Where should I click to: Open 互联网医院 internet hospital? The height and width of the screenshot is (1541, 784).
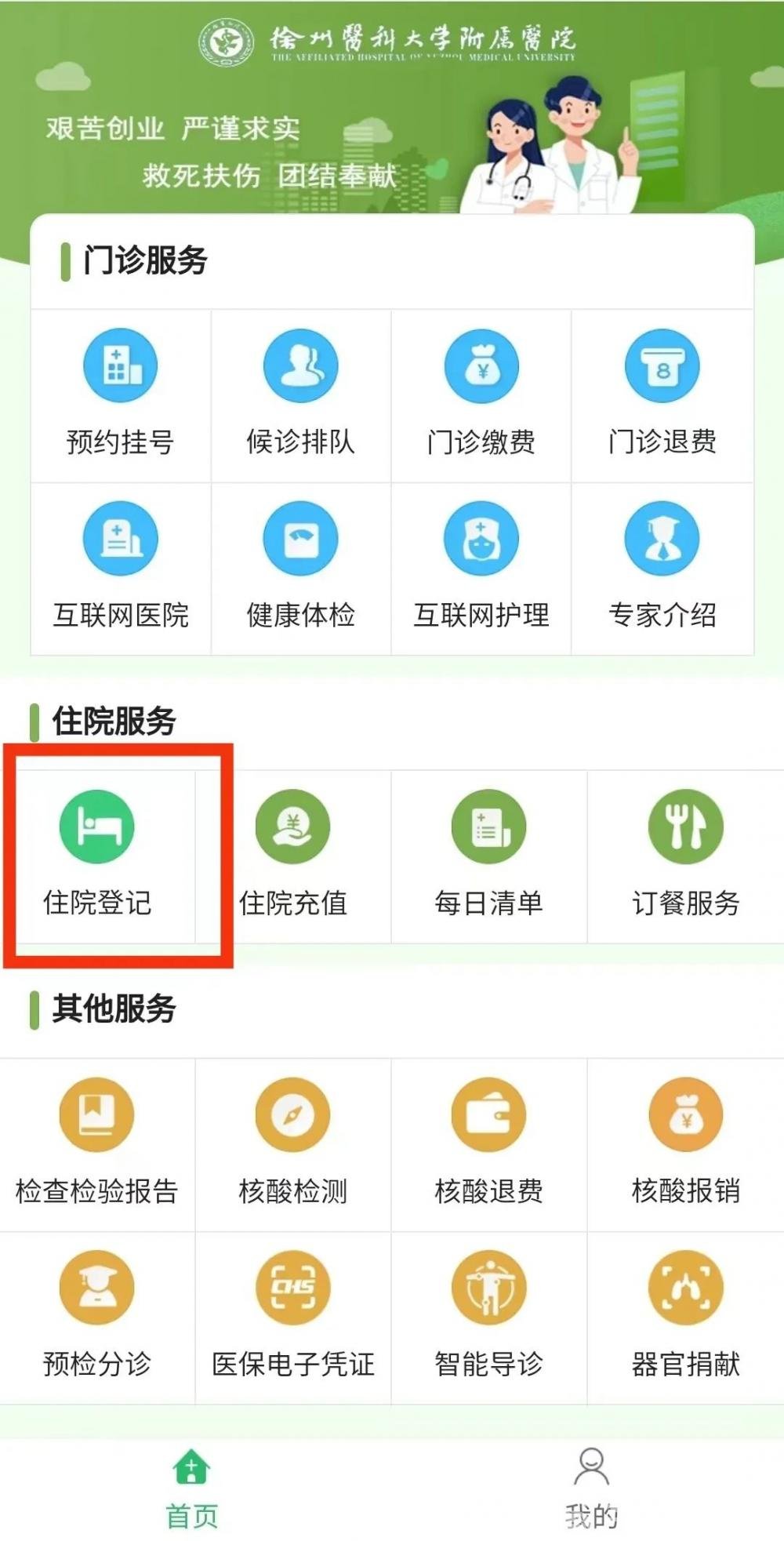pyautogui.click(x=120, y=566)
